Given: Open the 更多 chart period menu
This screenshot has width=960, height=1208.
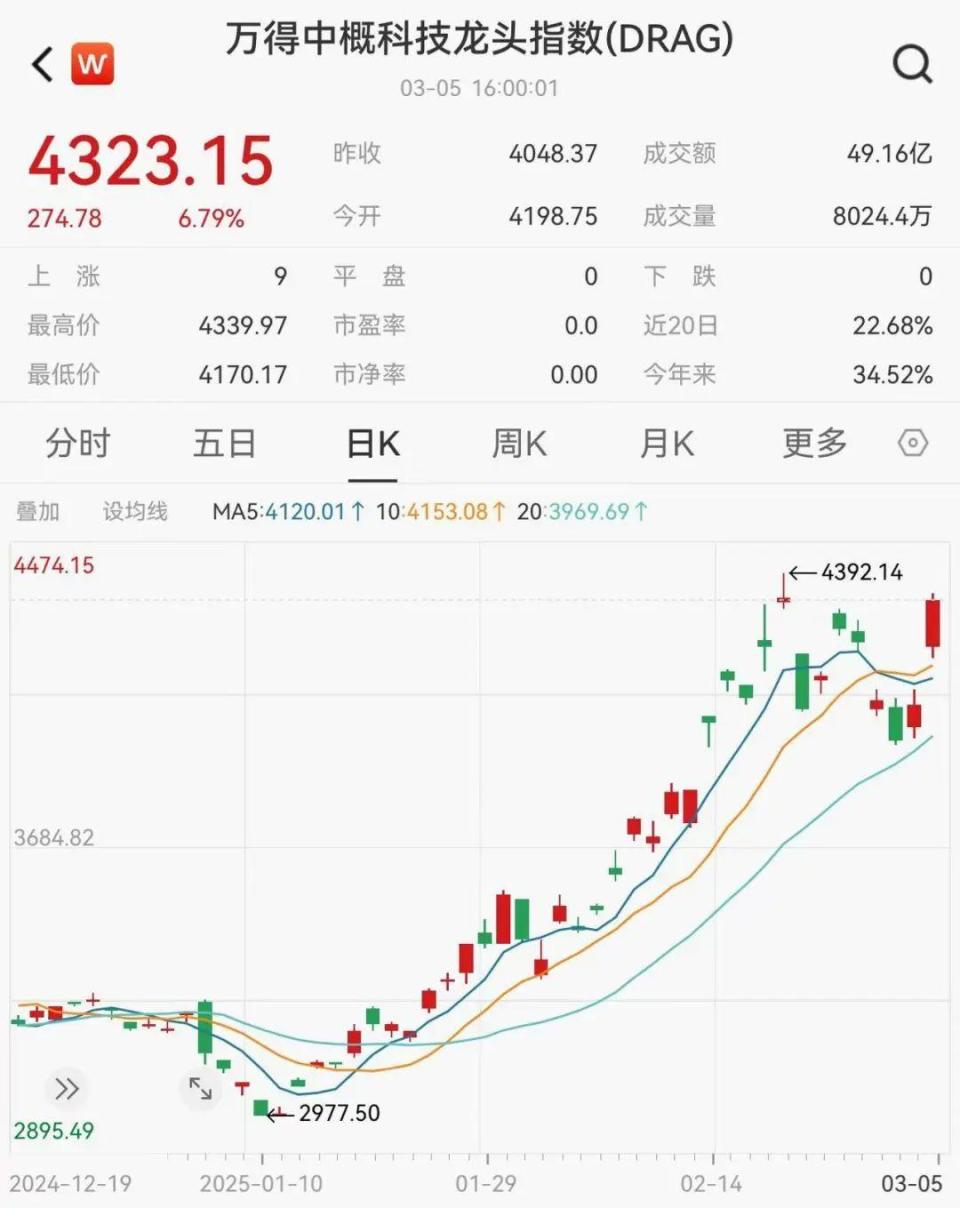Looking at the screenshot, I should (814, 441).
